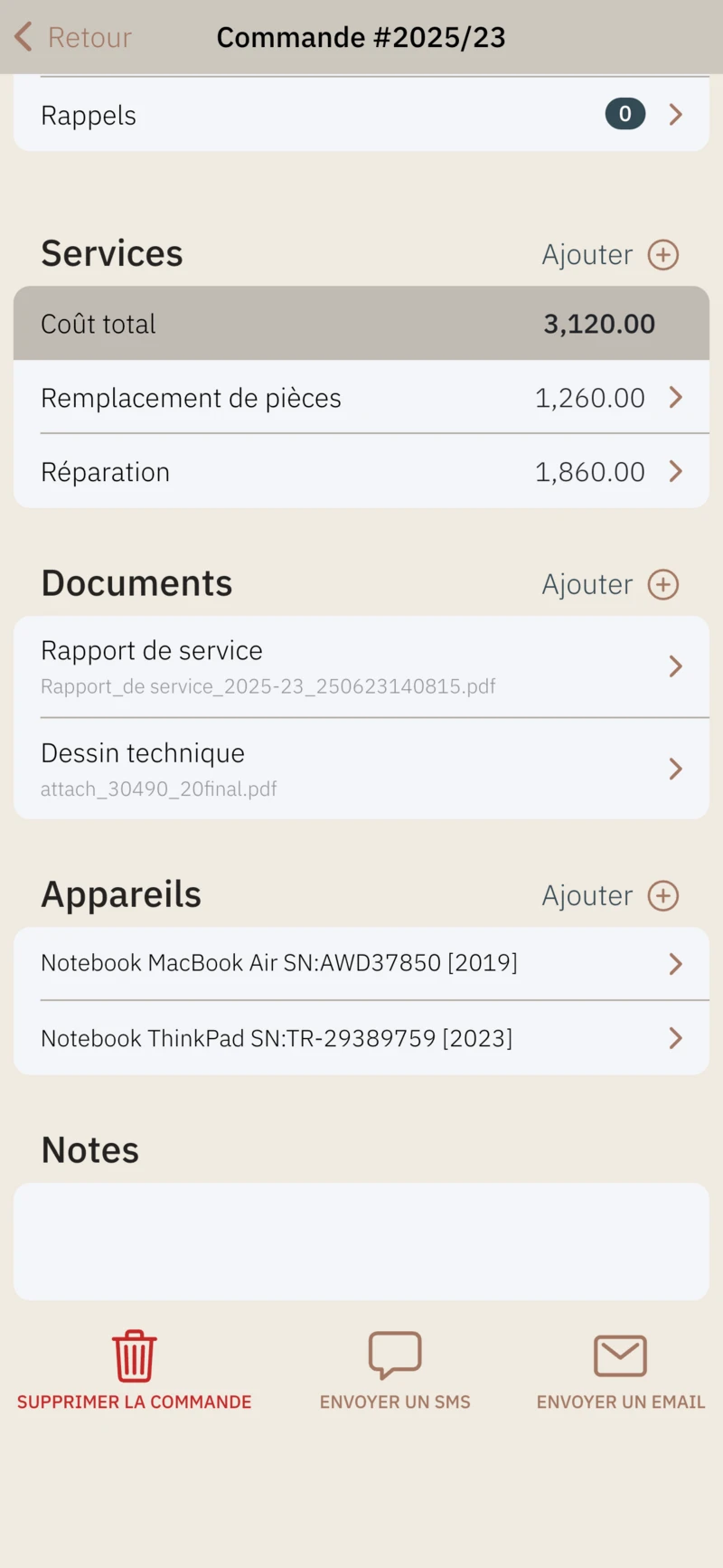The image size is (723, 1568).
Task: Open the Rappels row
Action: (361, 115)
